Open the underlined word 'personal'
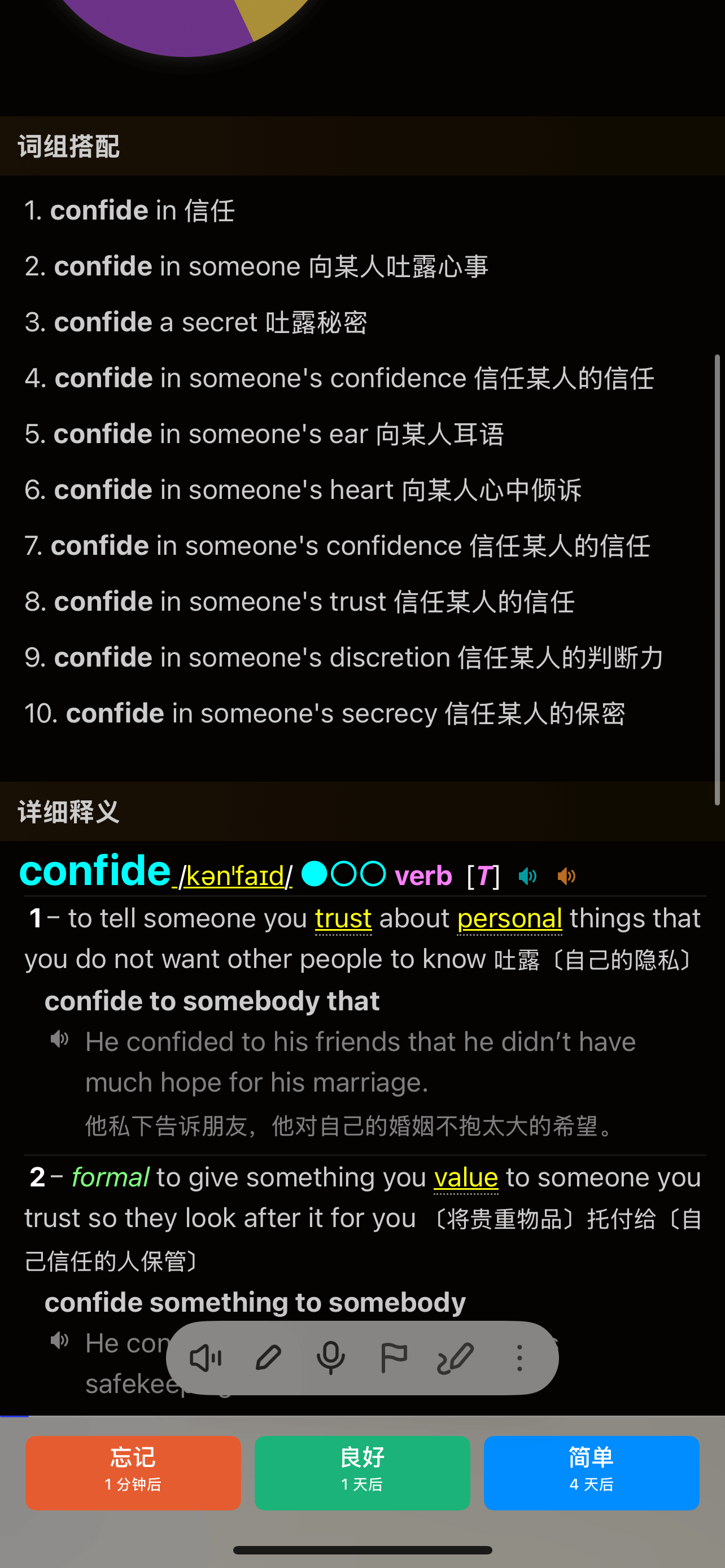 click(509, 918)
